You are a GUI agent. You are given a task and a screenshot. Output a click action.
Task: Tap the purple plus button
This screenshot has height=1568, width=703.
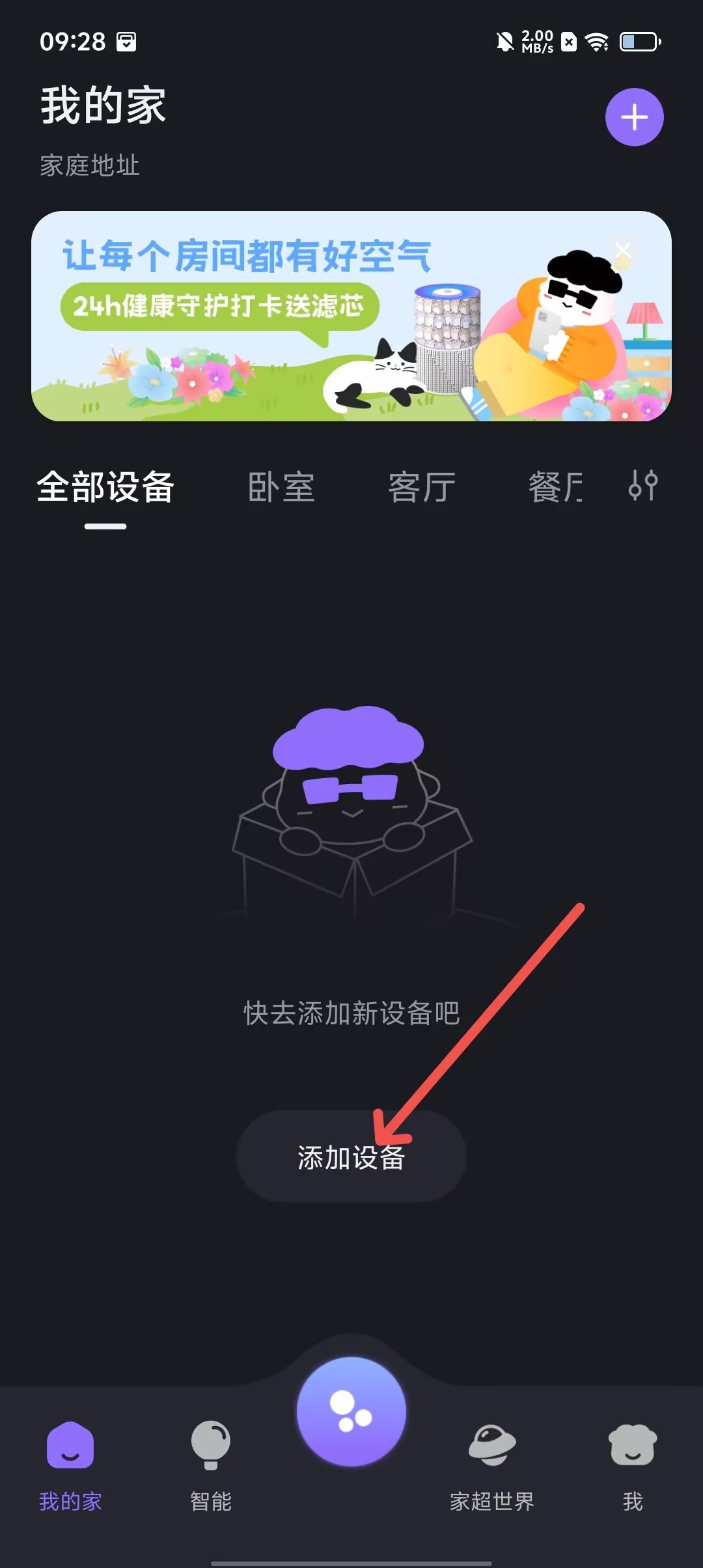(x=634, y=117)
